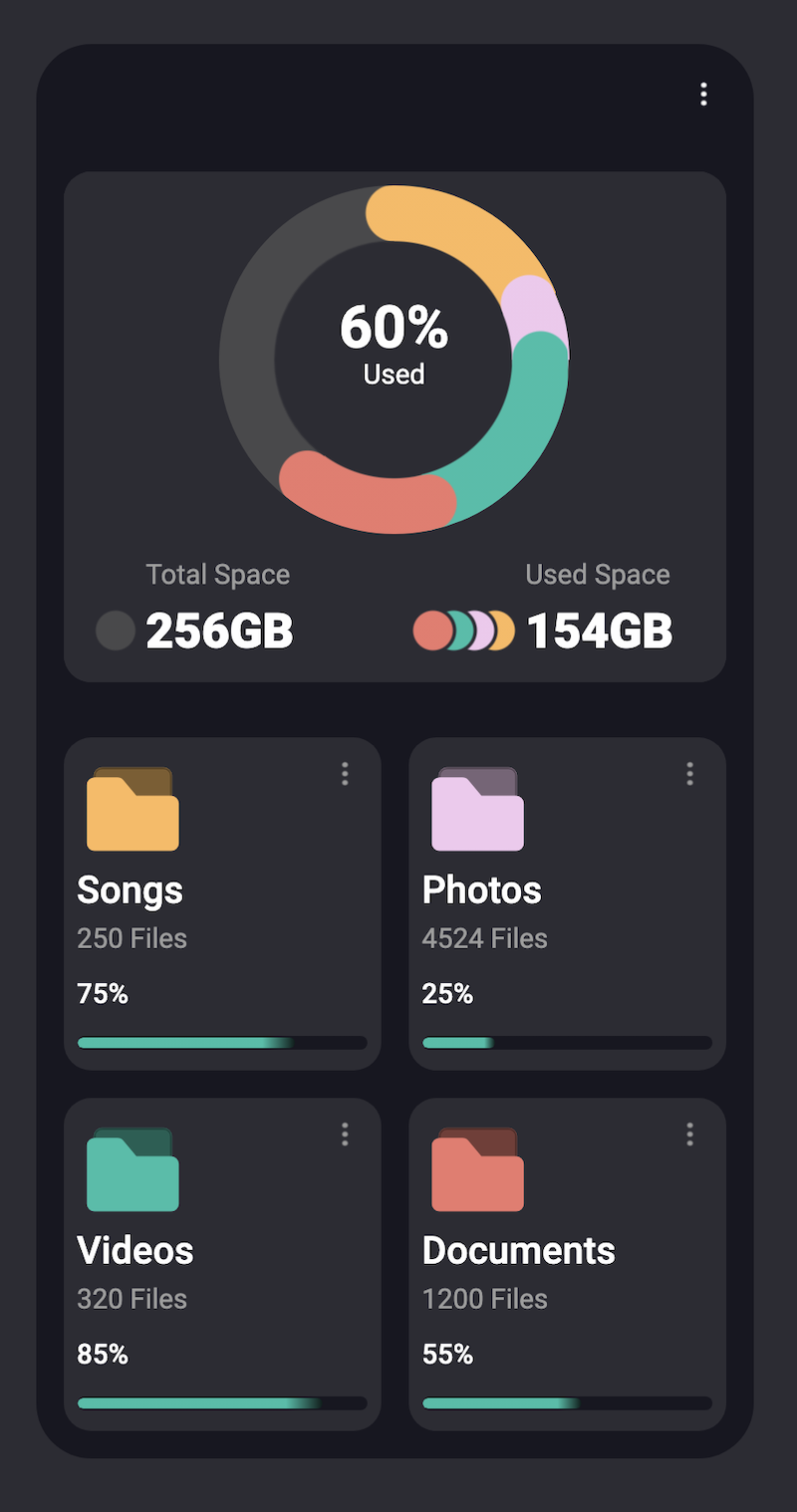This screenshot has width=797, height=1512.
Task: Open the three-dot menu on the Photos card
Action: coord(689,774)
